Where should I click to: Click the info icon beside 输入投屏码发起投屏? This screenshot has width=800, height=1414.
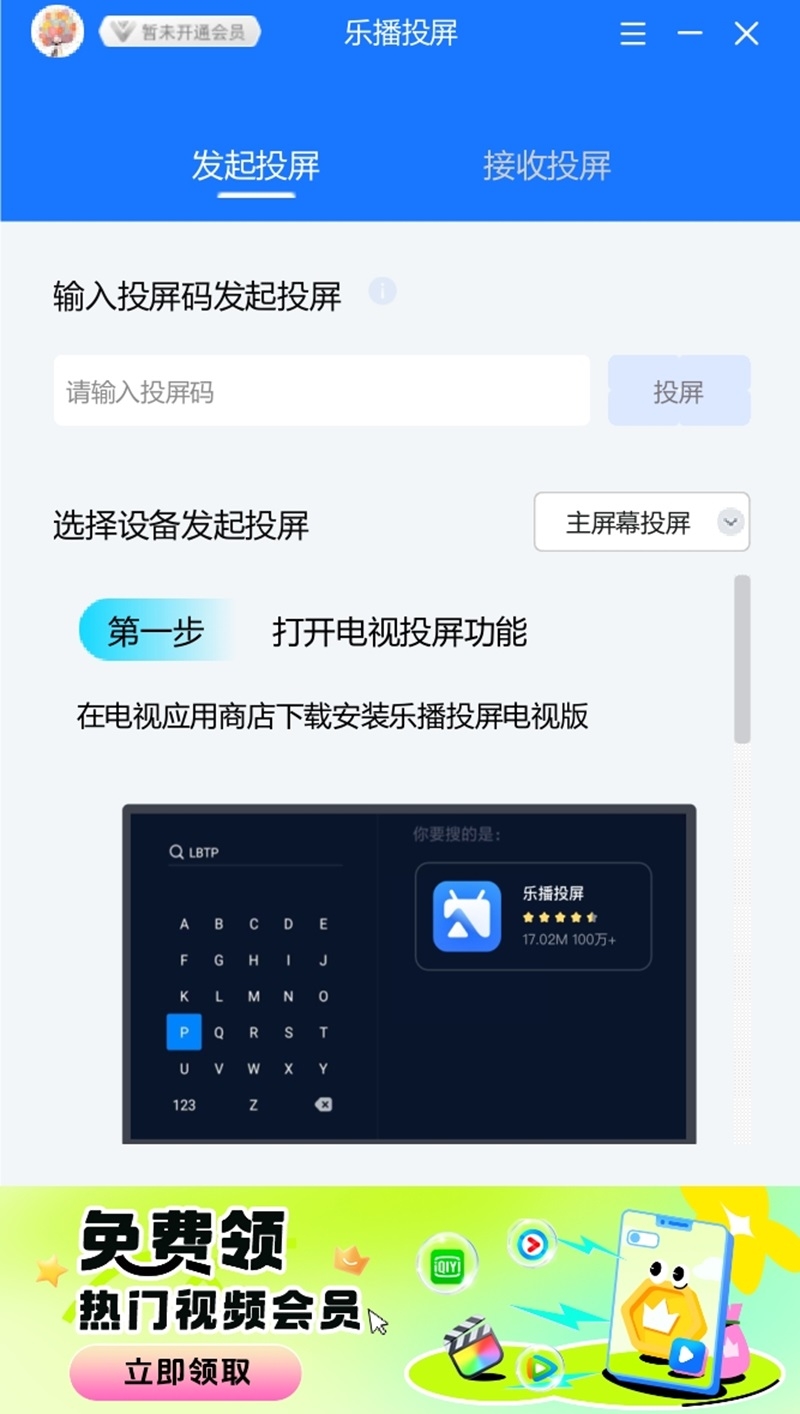pyautogui.click(x=382, y=291)
